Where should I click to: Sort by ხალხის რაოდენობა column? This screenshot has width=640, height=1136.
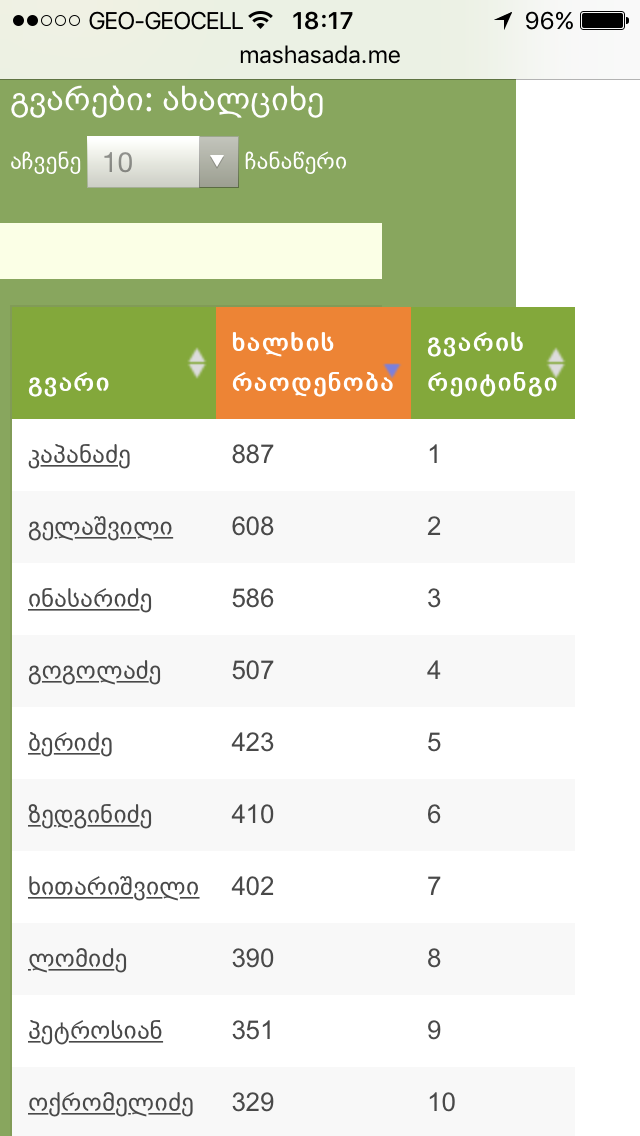point(313,363)
